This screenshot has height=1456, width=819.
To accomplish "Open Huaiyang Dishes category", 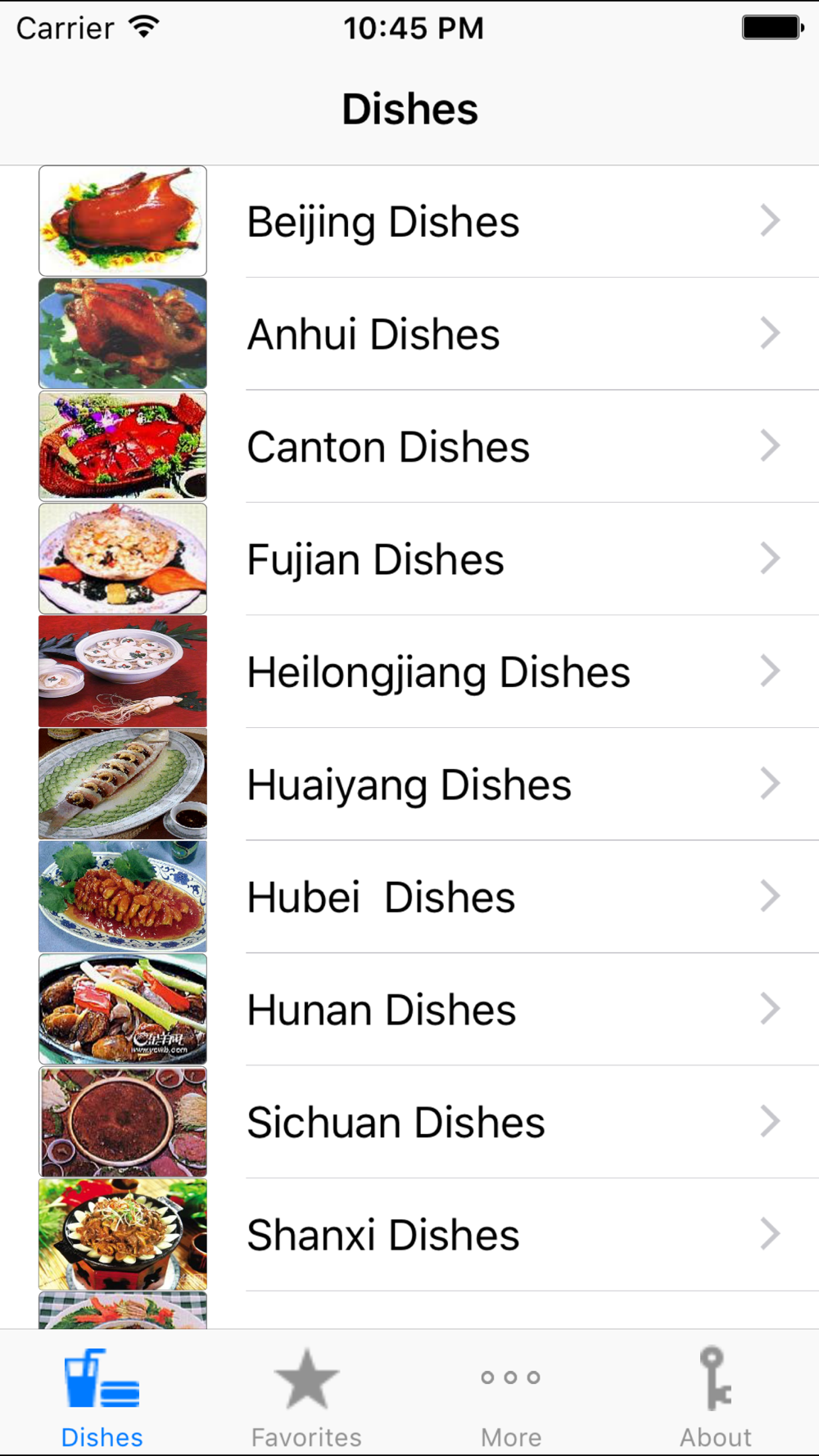I will tap(409, 785).
